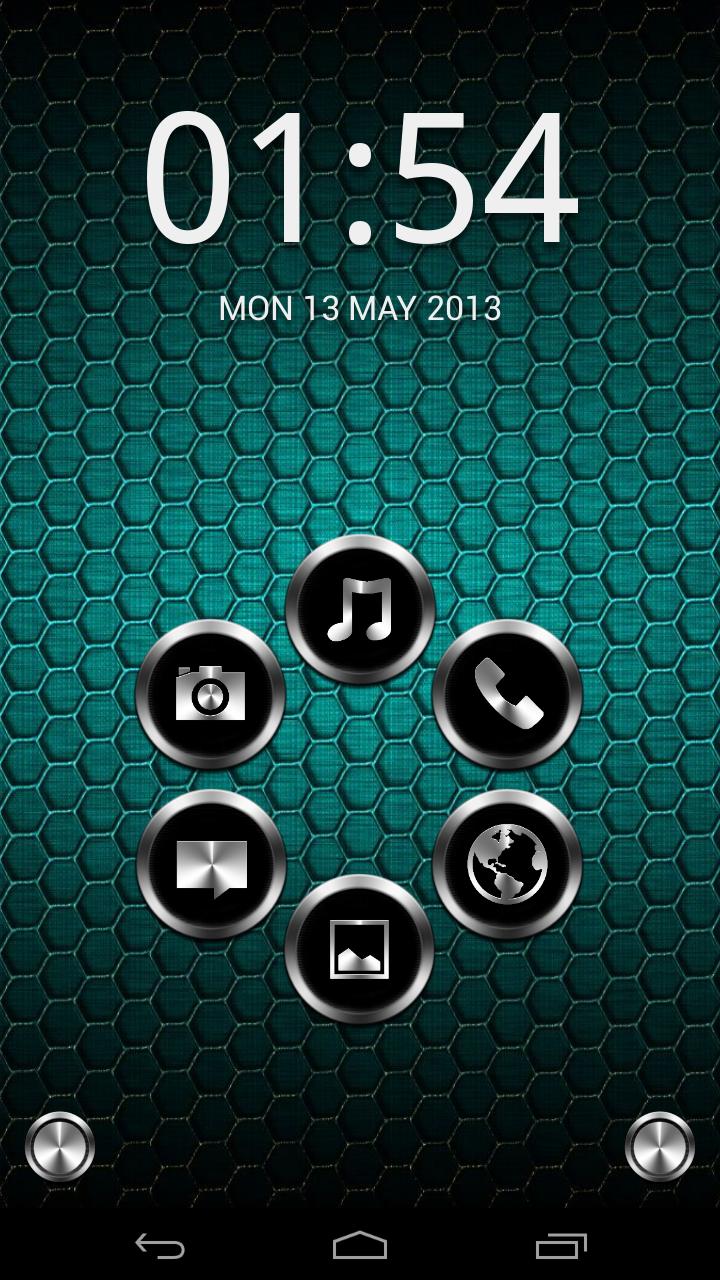Screen dimensions: 720x1280
Task: Open the gallery picture icon
Action: (360, 949)
